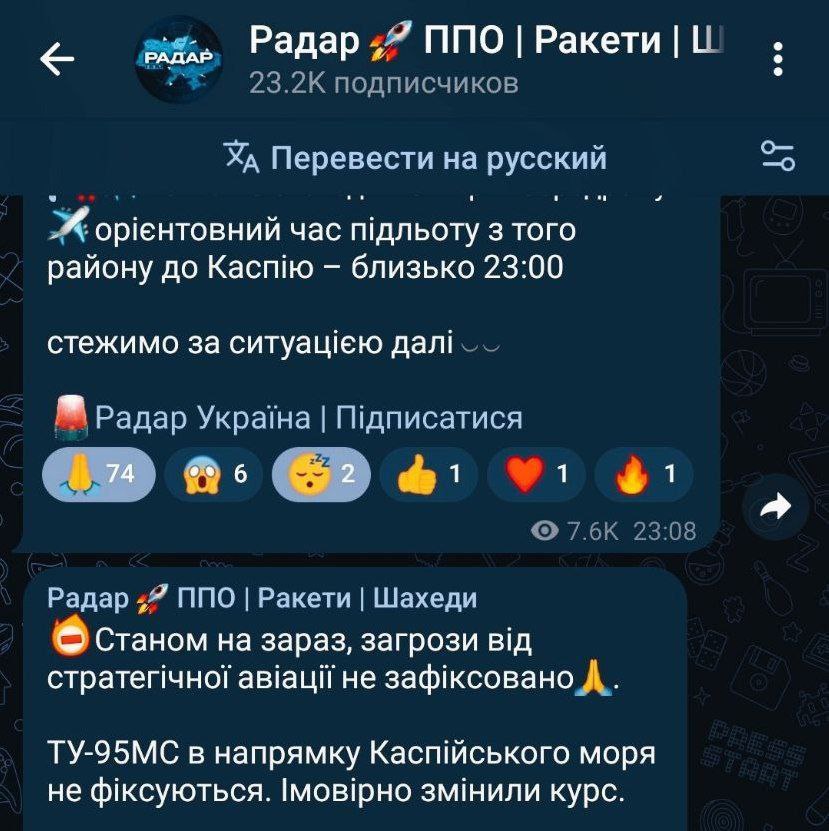Viewport: 829px width, 831px height.
Task: Open translation settings icon
Action: point(777,157)
